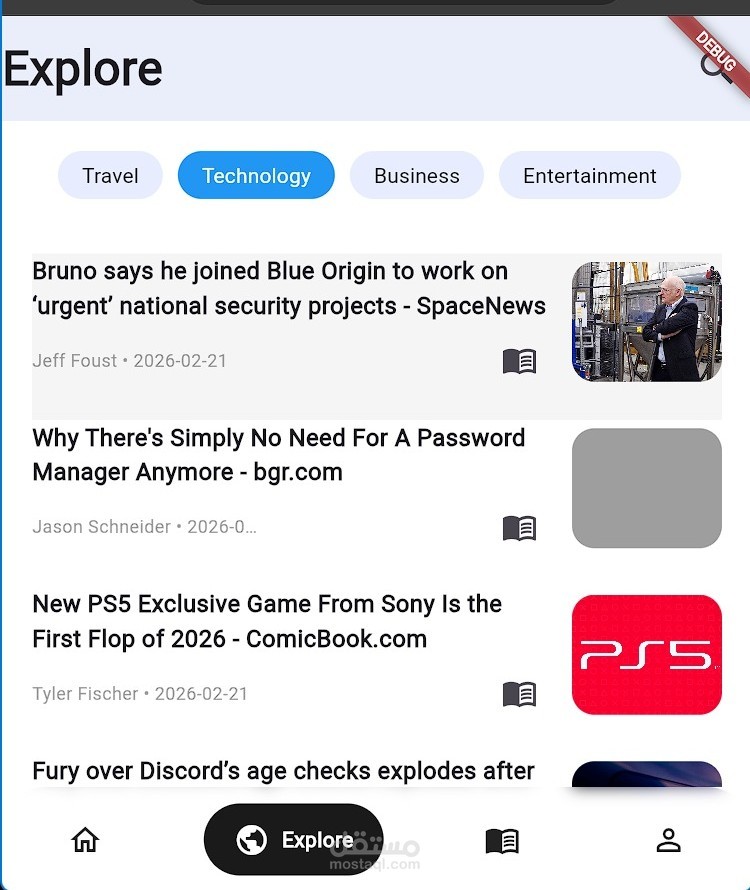Open the profile tab
This screenshot has width=750, height=890.
pyautogui.click(x=668, y=841)
